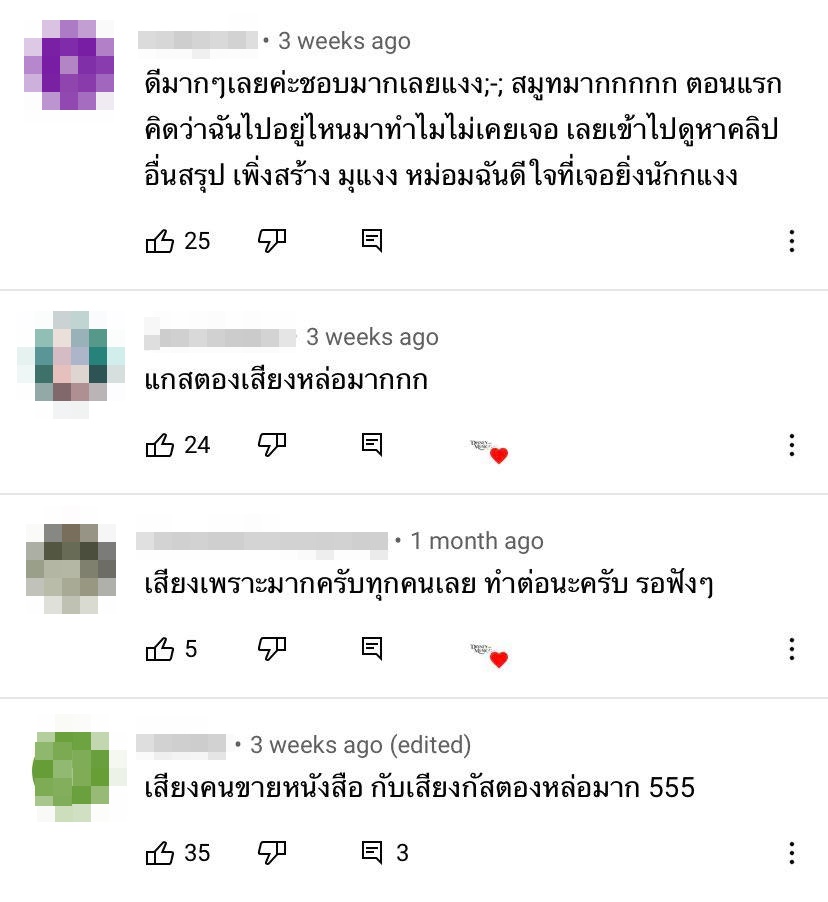Image resolution: width=828 pixels, height=902 pixels.
Task: Like the comment with 35 likes
Action: (x=160, y=853)
